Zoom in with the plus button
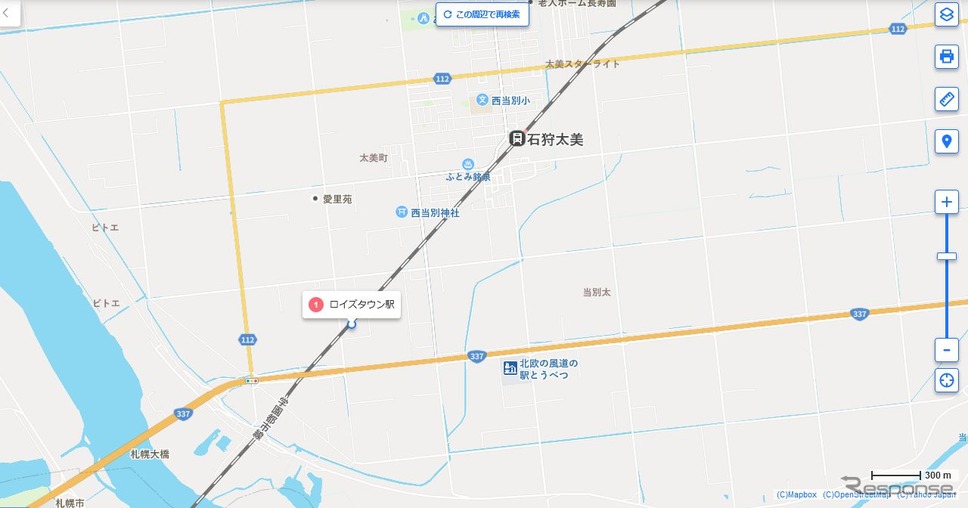This screenshot has width=968, height=508. click(946, 202)
